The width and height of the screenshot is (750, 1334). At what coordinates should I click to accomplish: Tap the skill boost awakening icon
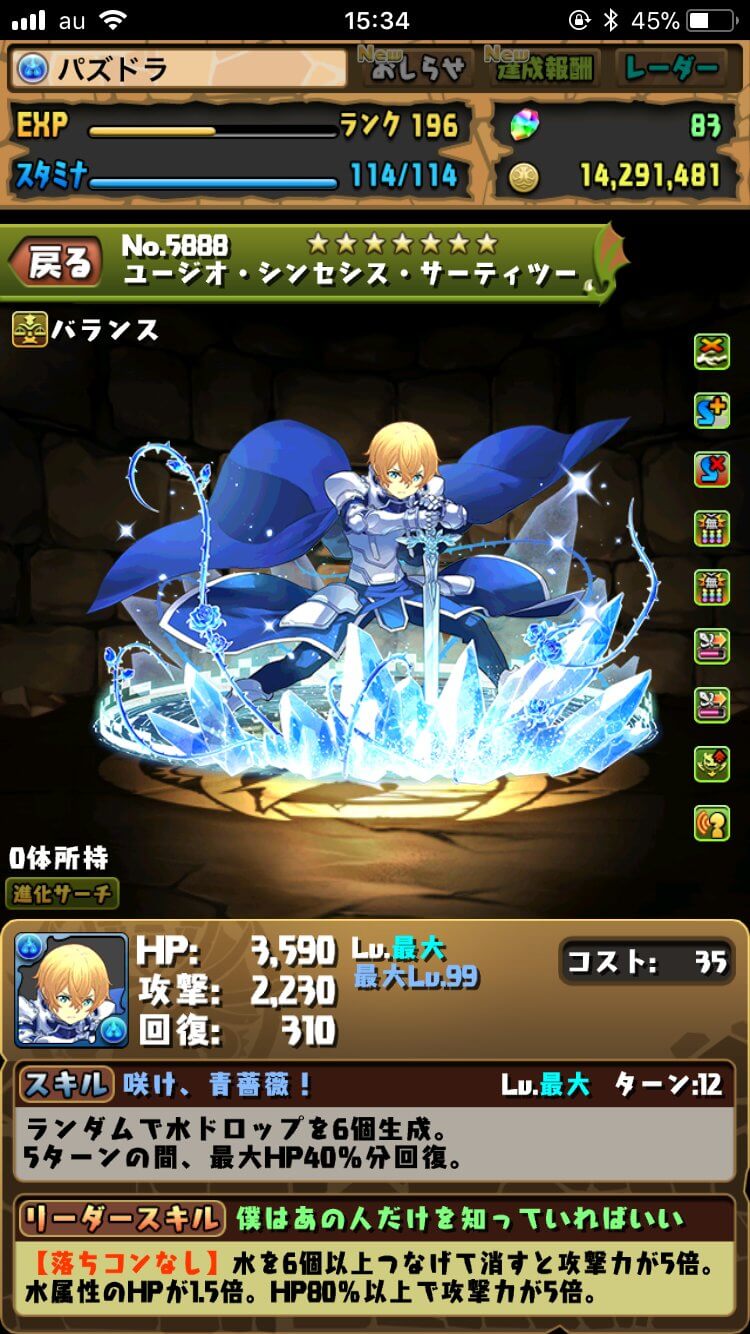pyautogui.click(x=712, y=411)
